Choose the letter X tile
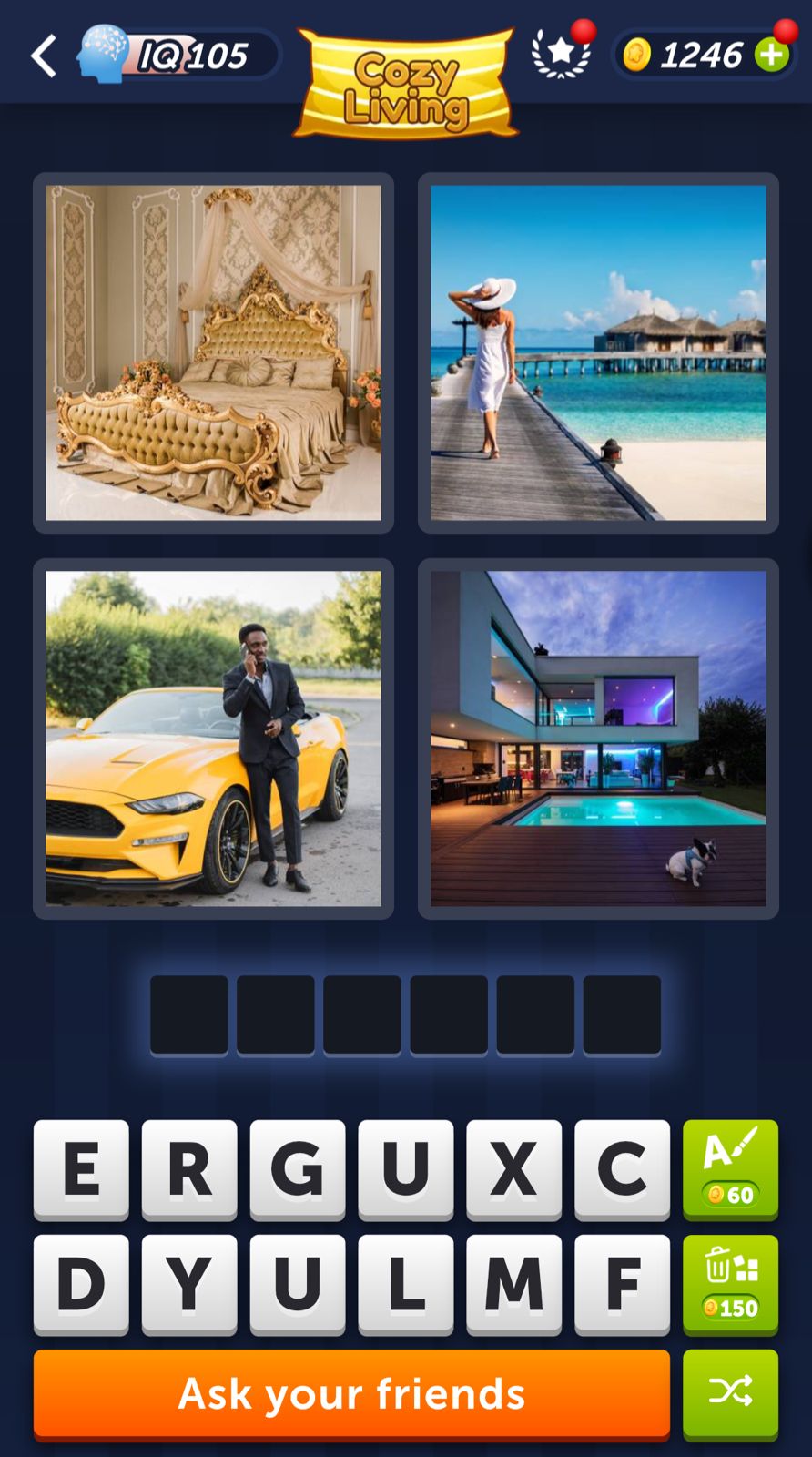Viewport: 812px width, 1457px height. coord(513,1168)
